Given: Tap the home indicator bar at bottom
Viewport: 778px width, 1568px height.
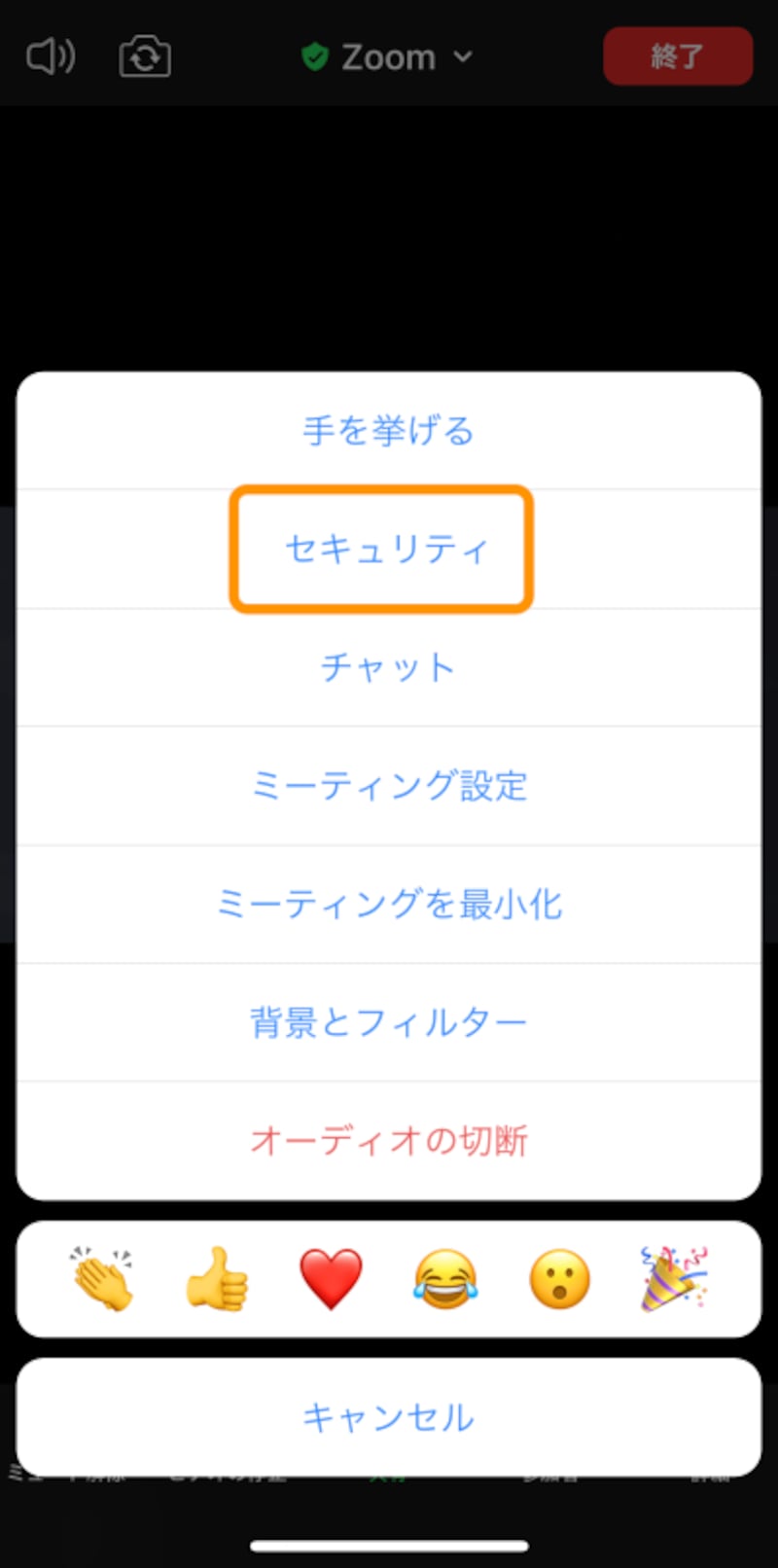Looking at the screenshot, I should (x=389, y=1544).
